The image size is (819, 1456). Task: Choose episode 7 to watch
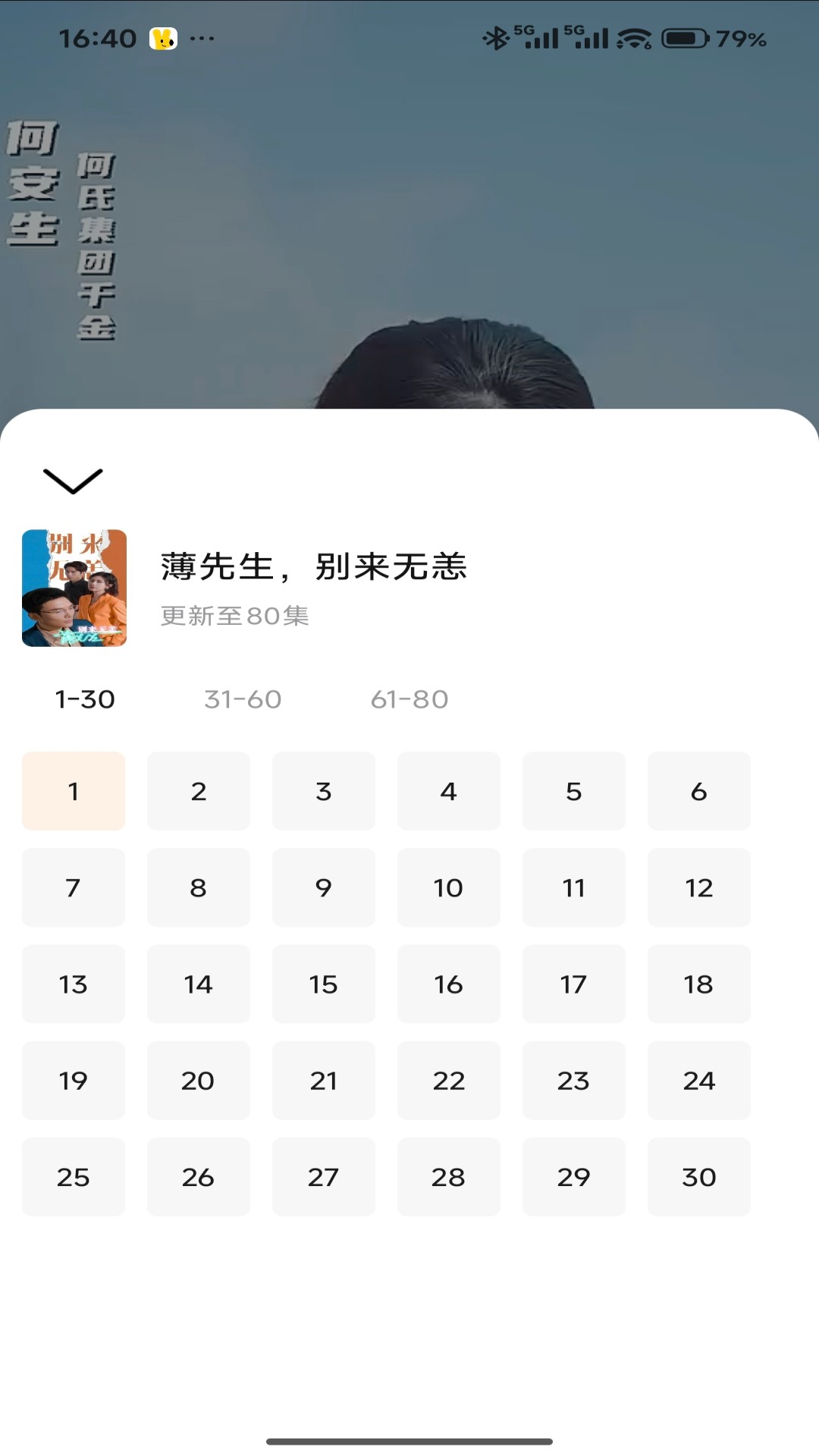pos(73,887)
